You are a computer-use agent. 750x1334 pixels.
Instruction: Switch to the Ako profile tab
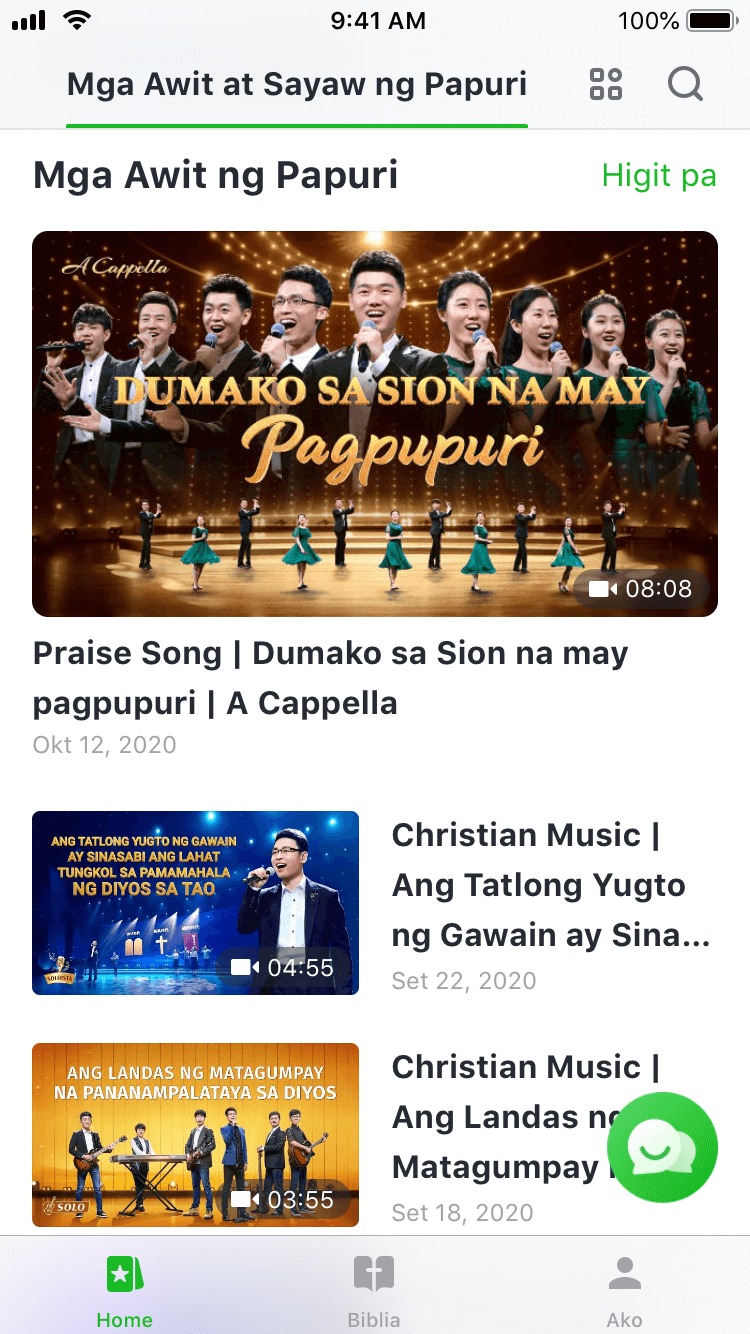pyautogui.click(x=625, y=1288)
